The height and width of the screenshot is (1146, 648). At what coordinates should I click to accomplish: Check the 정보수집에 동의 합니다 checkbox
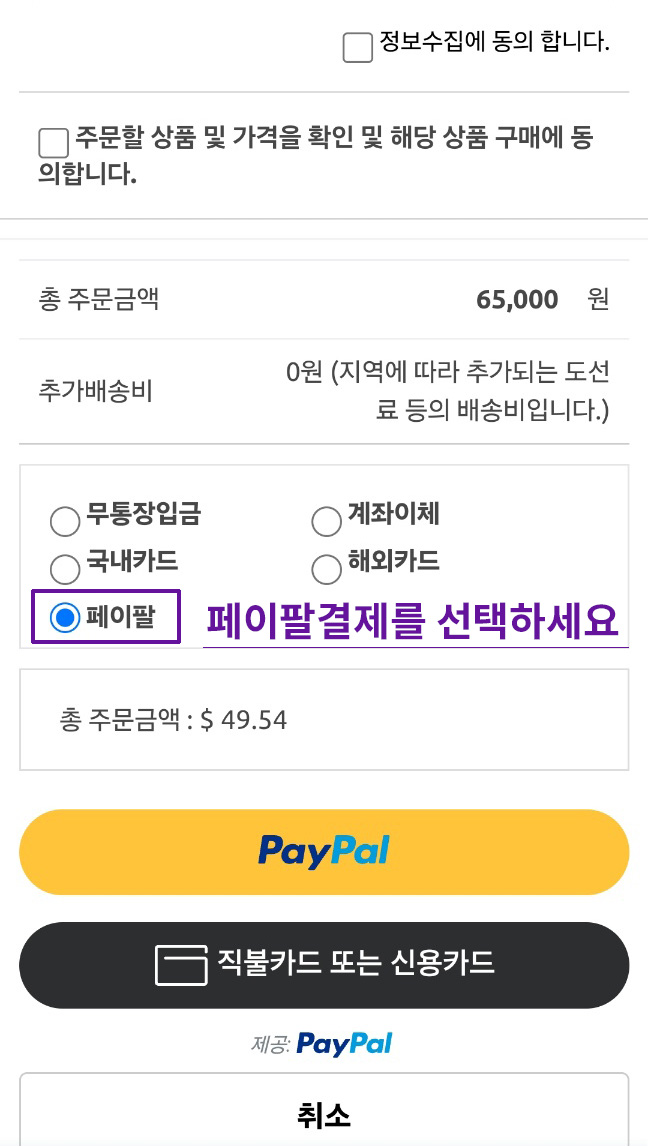click(x=357, y=47)
